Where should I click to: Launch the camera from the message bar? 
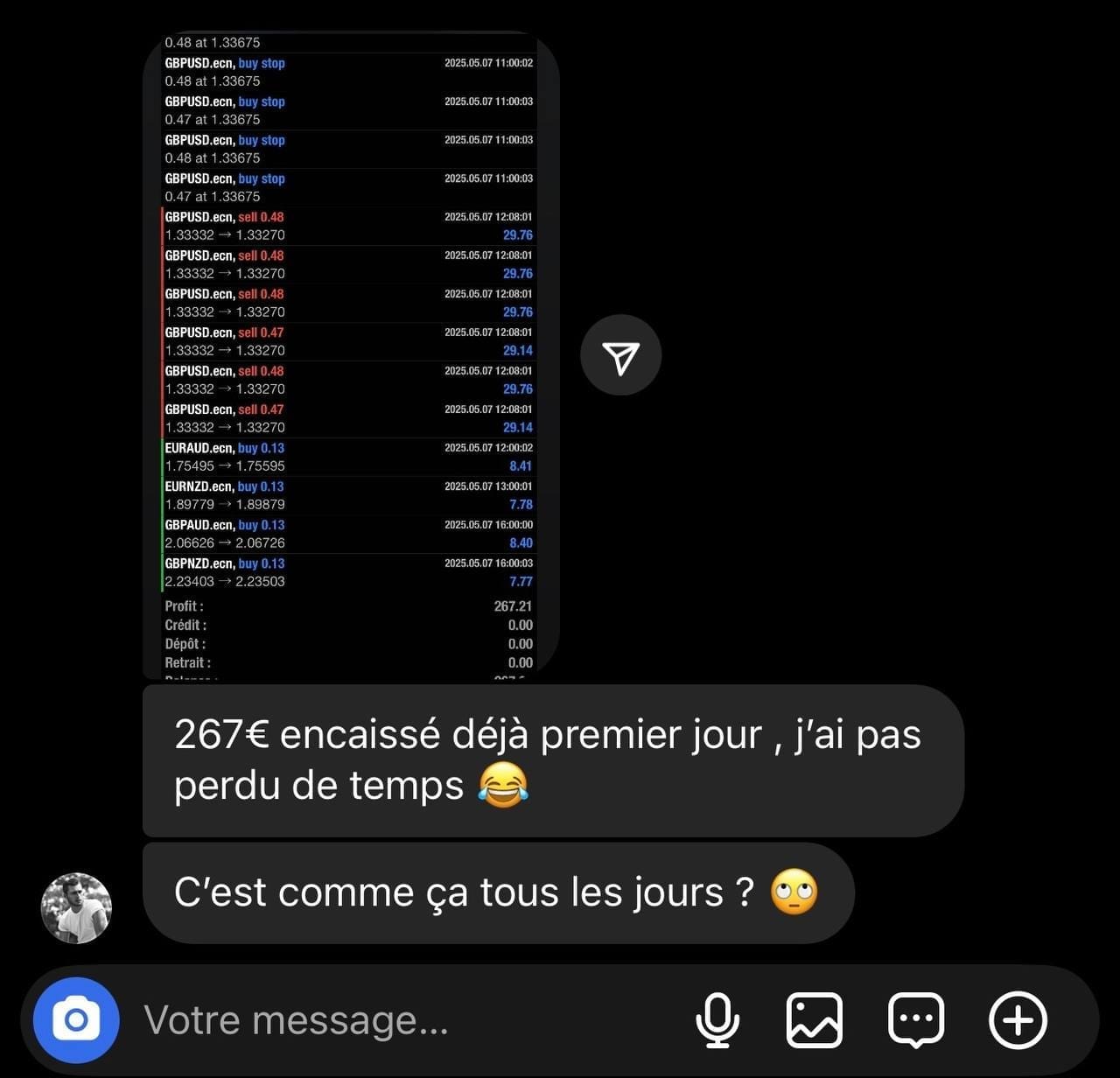76,1020
